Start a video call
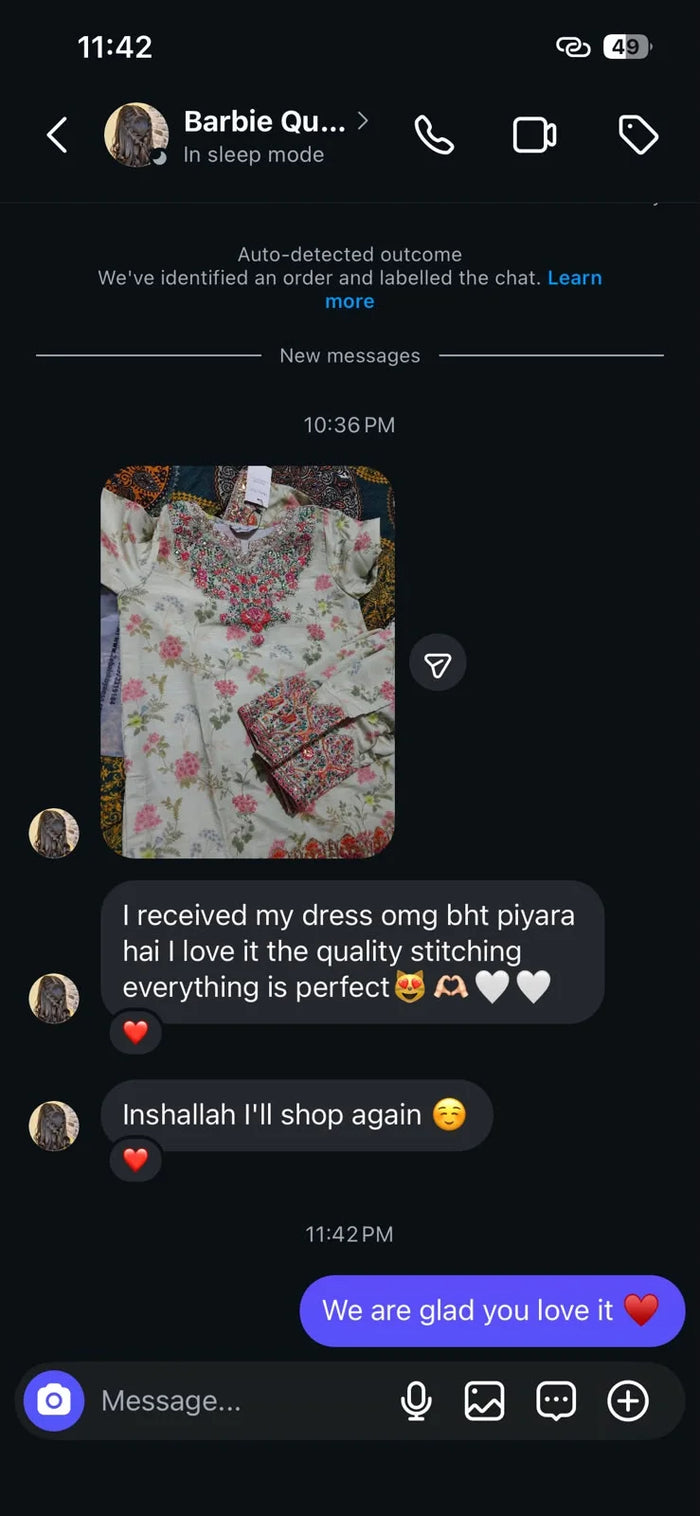700x1516 pixels. pos(535,135)
